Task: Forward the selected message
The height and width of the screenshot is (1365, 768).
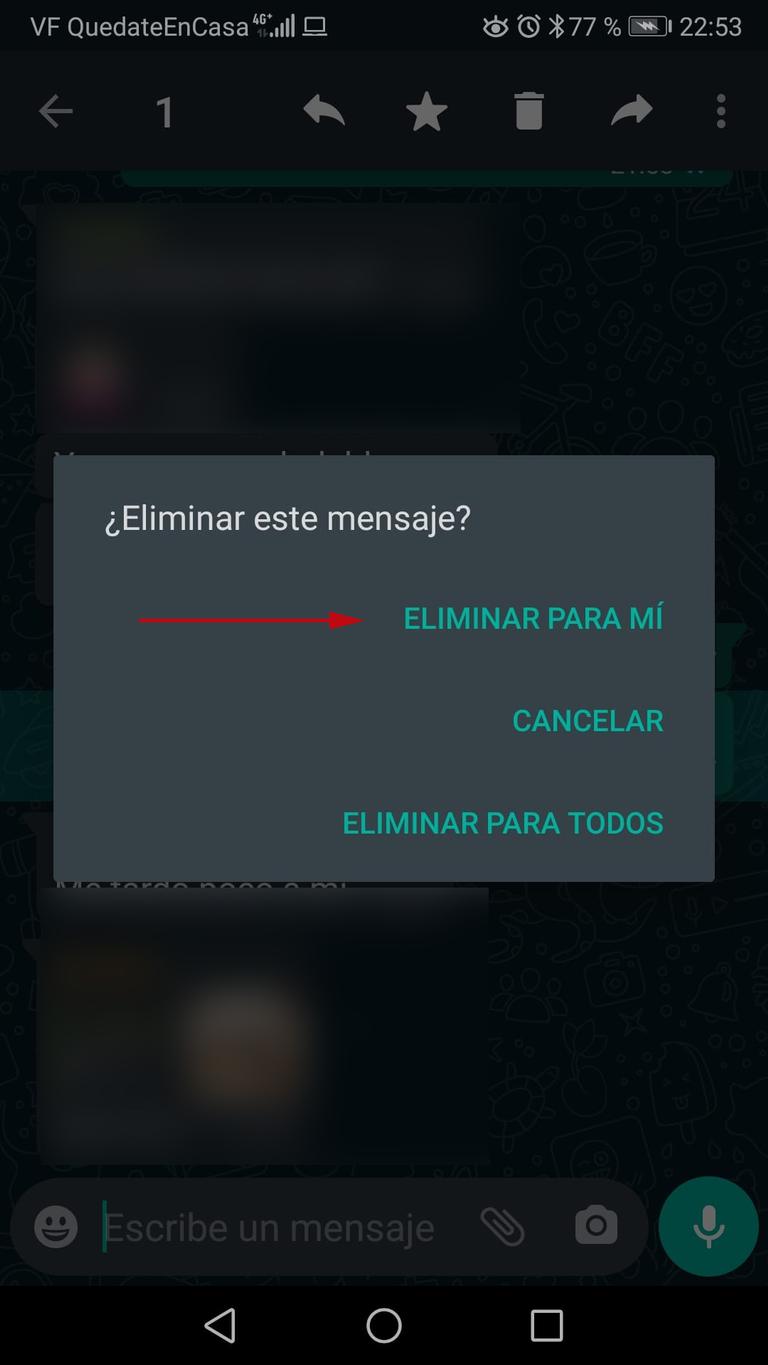Action: click(631, 111)
